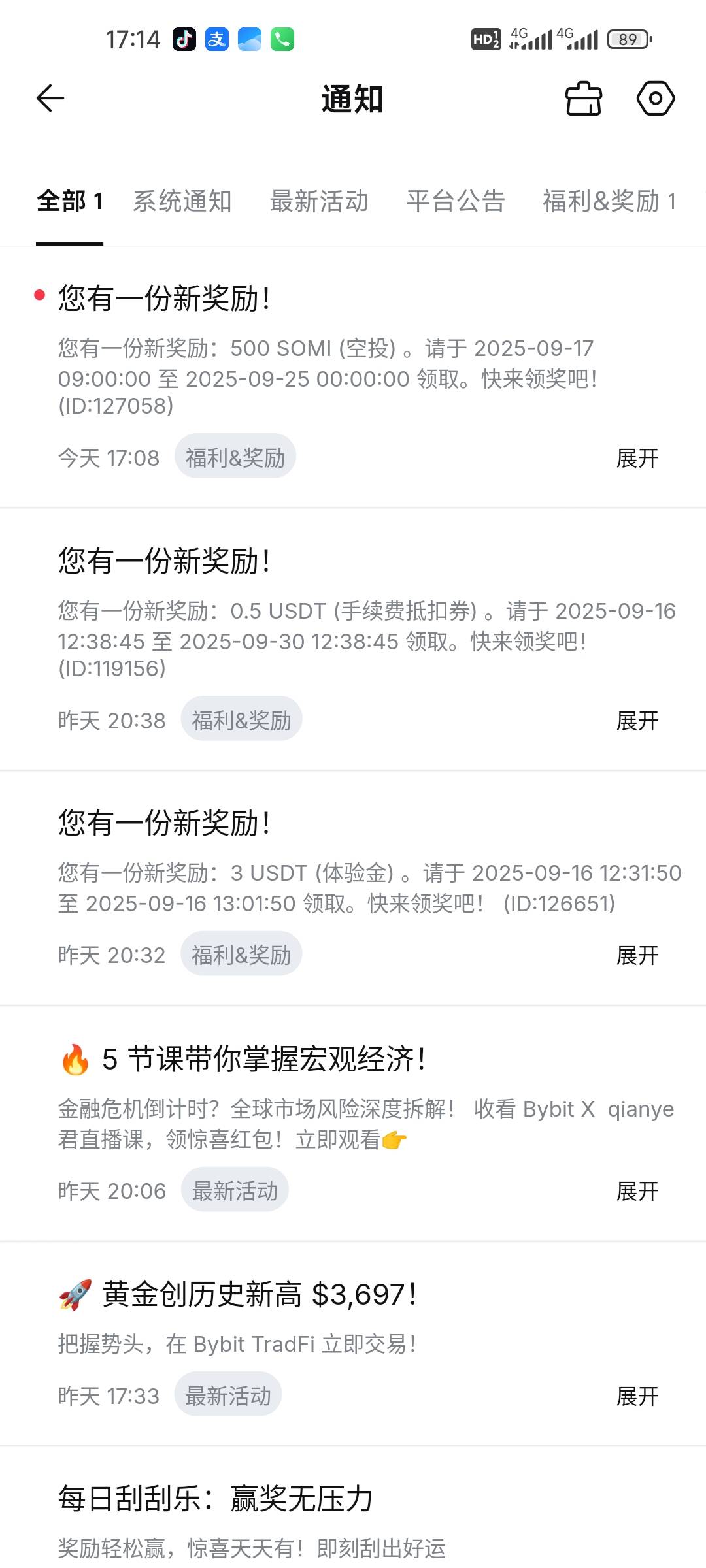
Task: Tap the toolbox icon in the header
Action: [x=583, y=99]
